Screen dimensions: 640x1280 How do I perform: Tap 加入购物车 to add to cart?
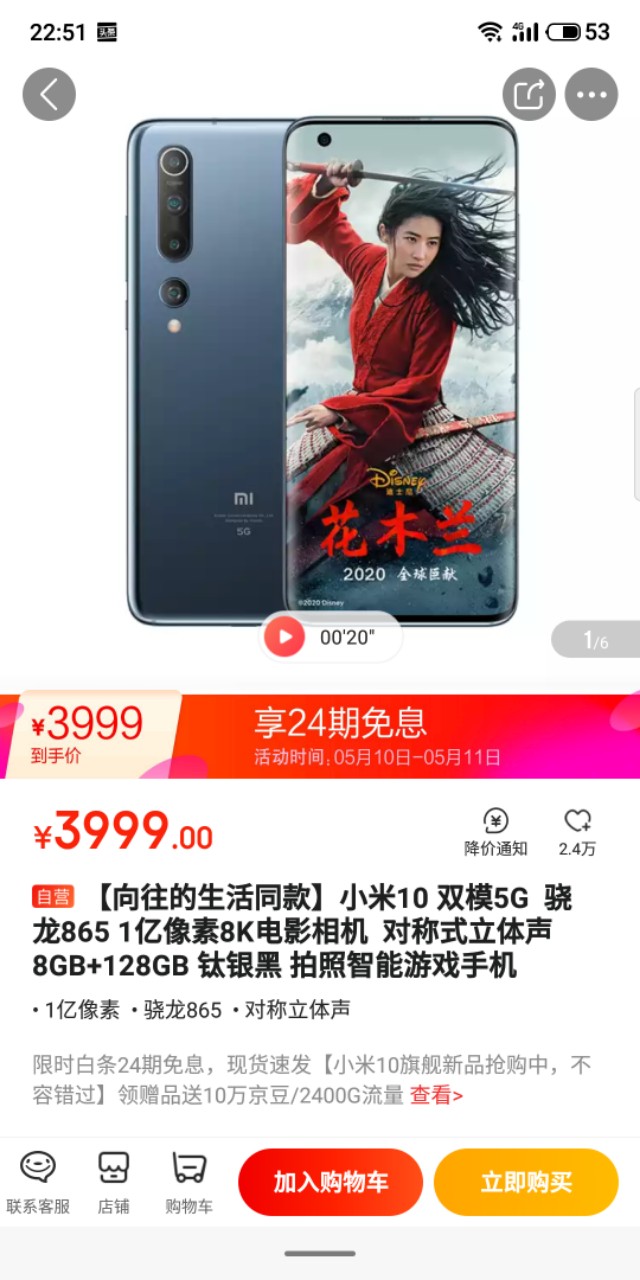pyautogui.click(x=330, y=1182)
